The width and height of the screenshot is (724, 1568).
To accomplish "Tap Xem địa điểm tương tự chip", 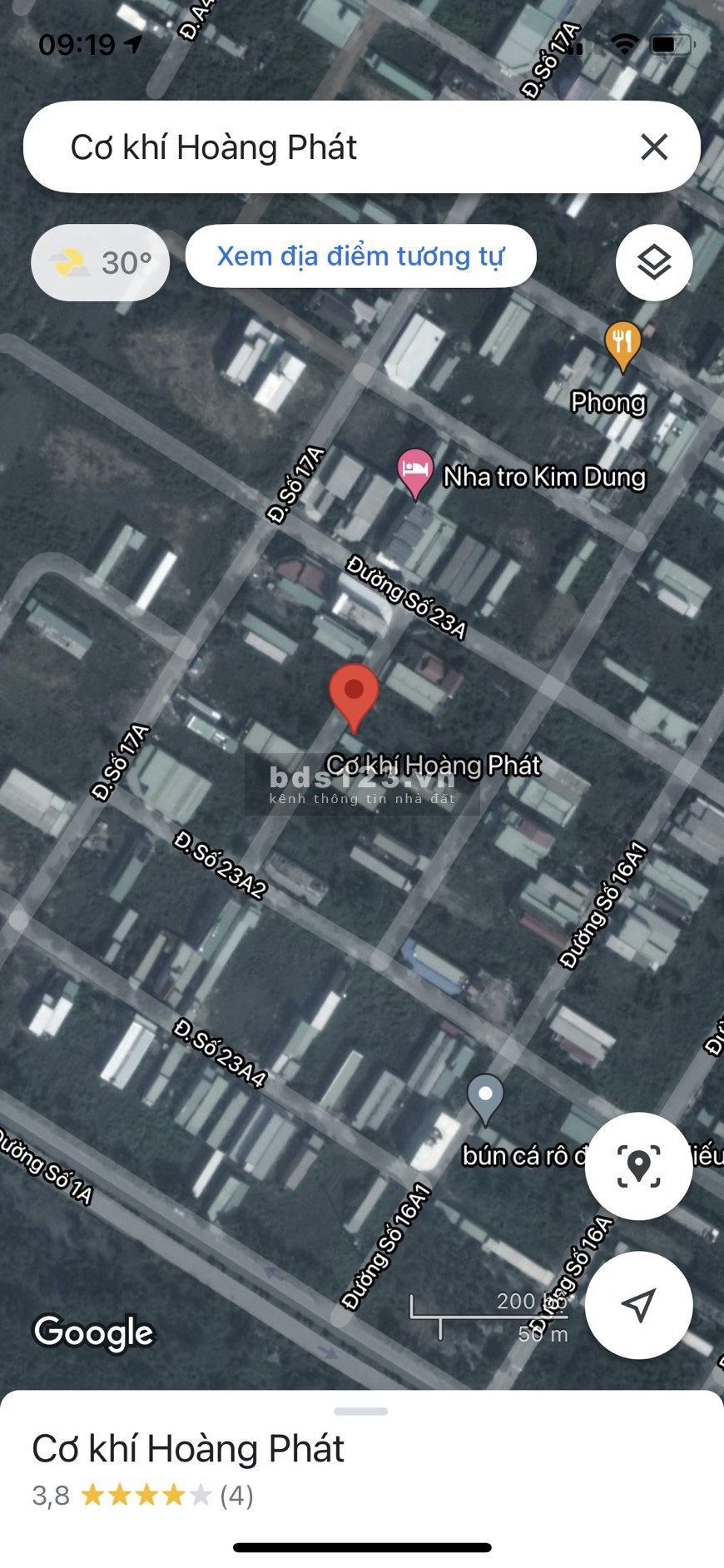I will tap(360, 256).
